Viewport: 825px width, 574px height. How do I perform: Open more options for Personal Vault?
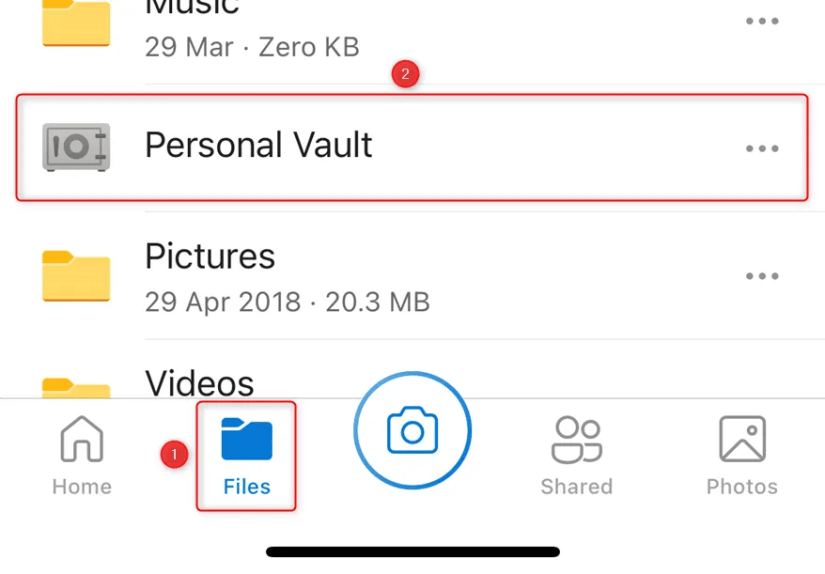coord(762,149)
